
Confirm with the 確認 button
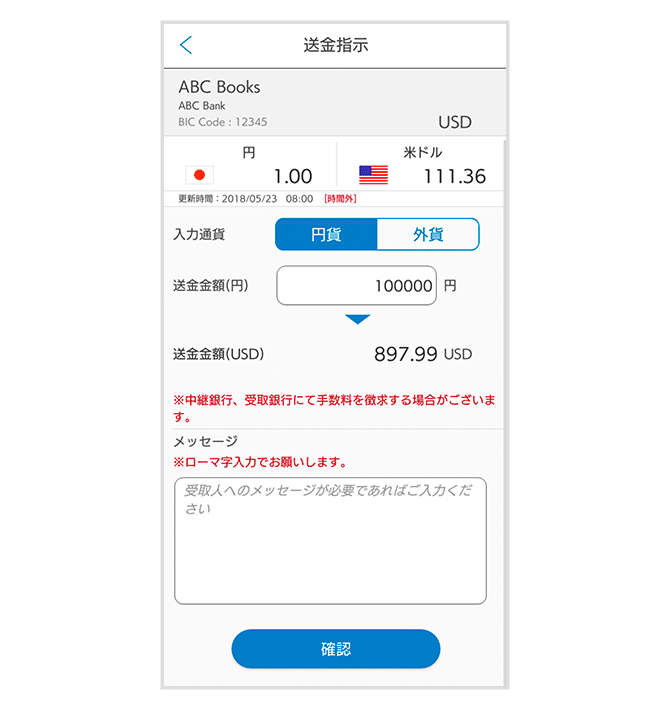click(x=336, y=649)
